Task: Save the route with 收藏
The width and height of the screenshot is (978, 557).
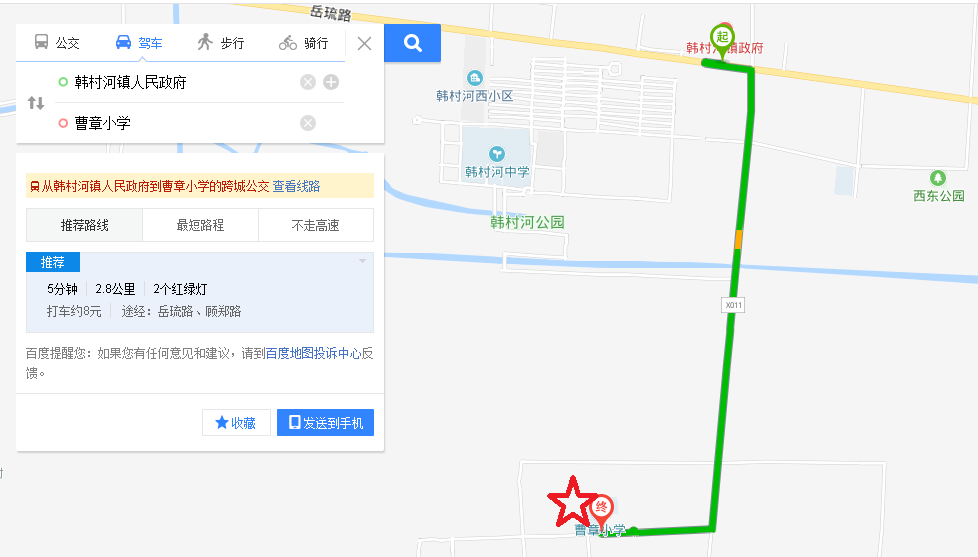Action: tap(236, 423)
